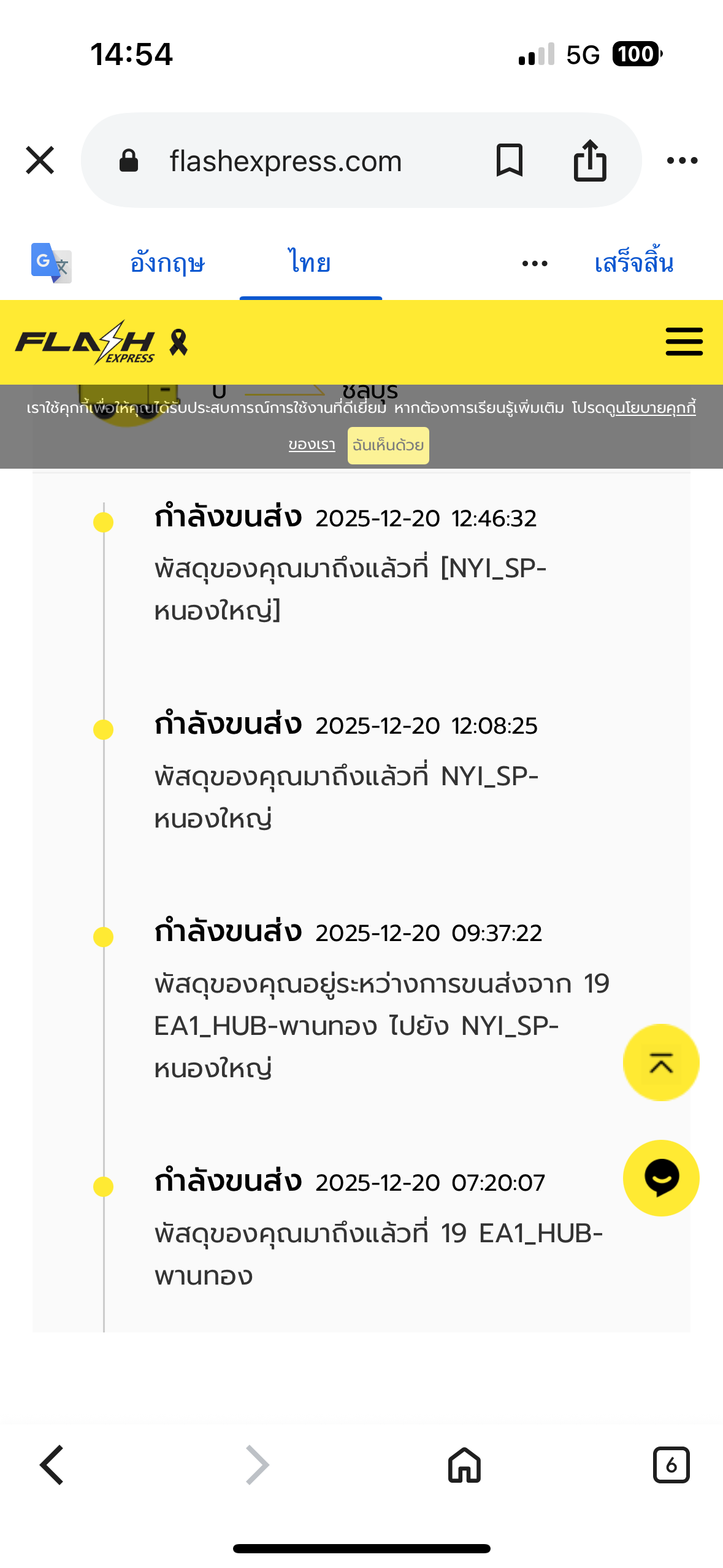View the six open tabs

[x=671, y=1465]
